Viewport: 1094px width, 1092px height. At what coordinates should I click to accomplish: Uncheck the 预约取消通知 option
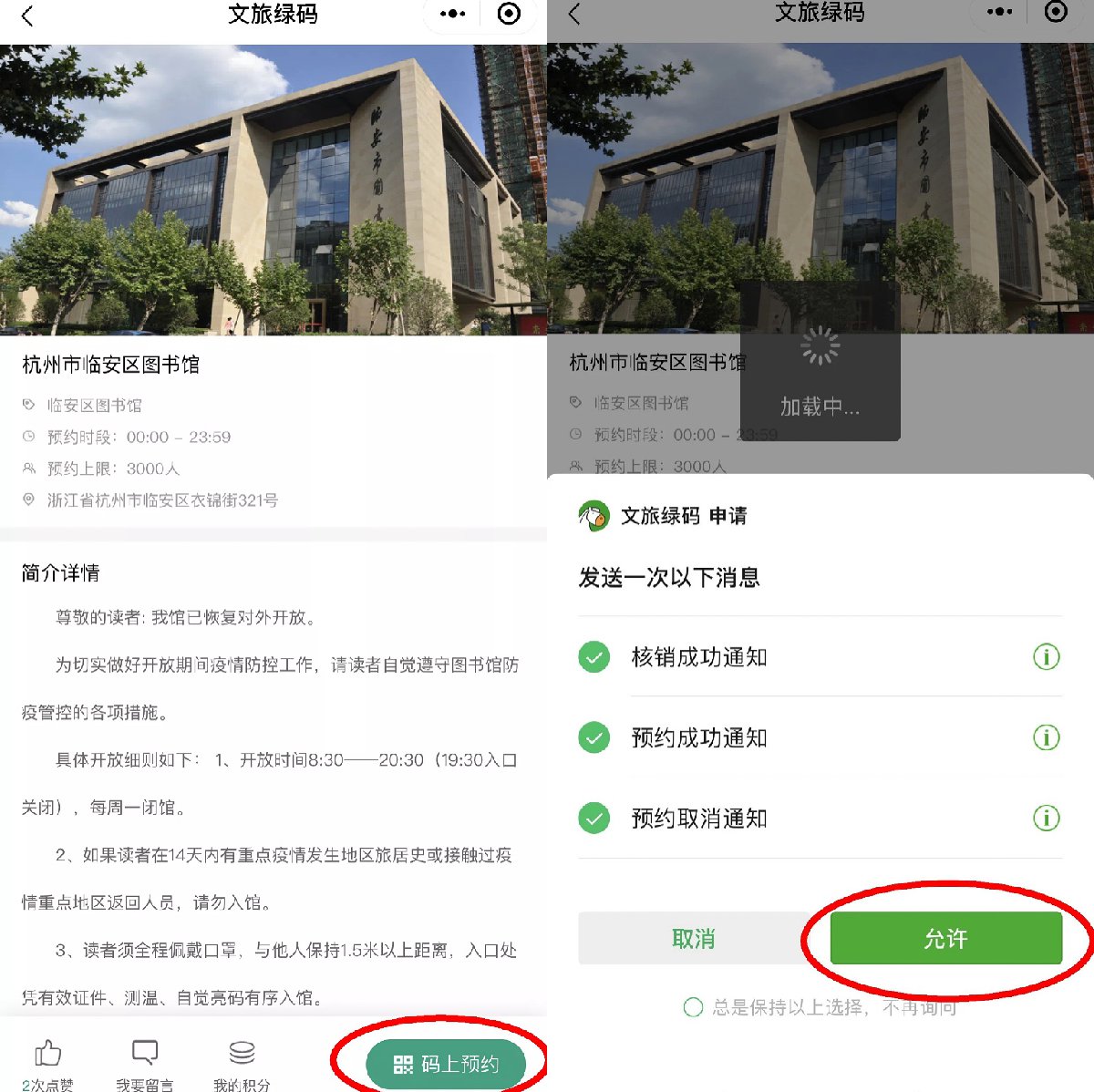point(594,818)
